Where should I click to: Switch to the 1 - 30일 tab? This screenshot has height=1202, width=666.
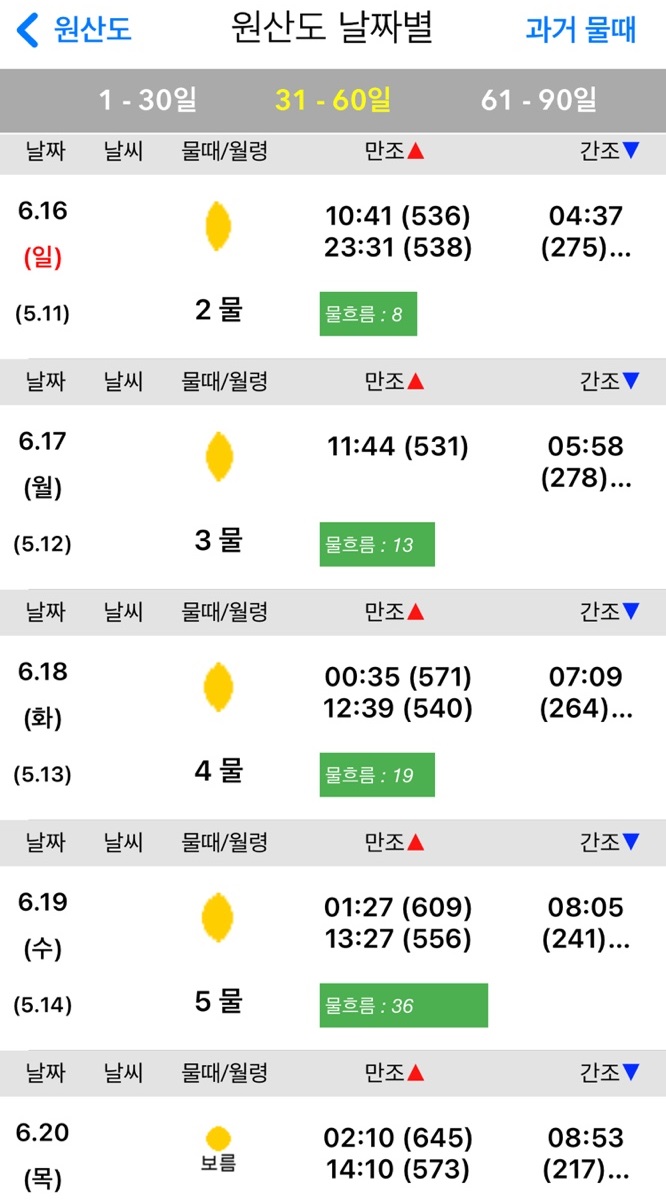click(x=148, y=99)
